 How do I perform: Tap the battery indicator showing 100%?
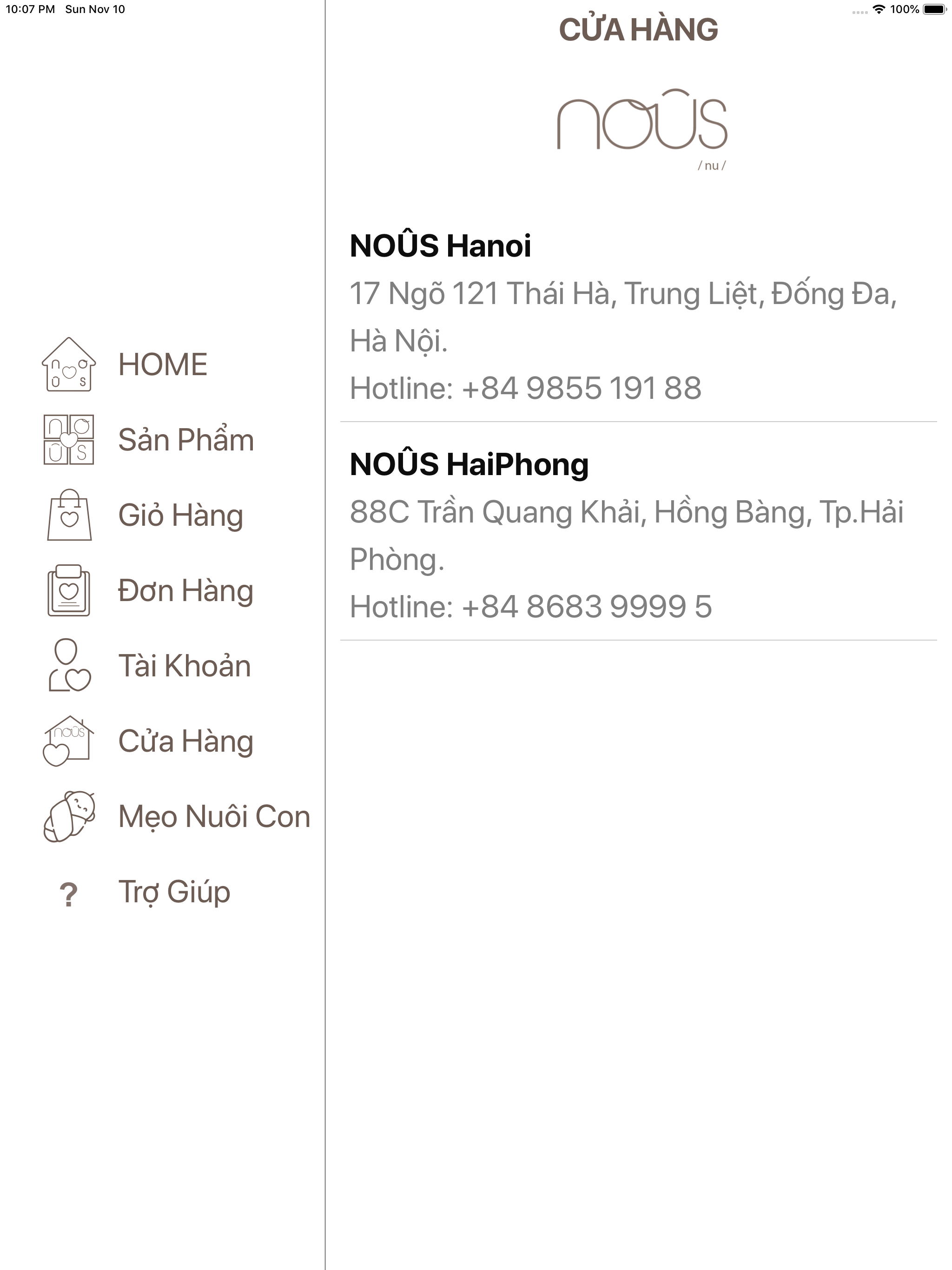pos(935,9)
